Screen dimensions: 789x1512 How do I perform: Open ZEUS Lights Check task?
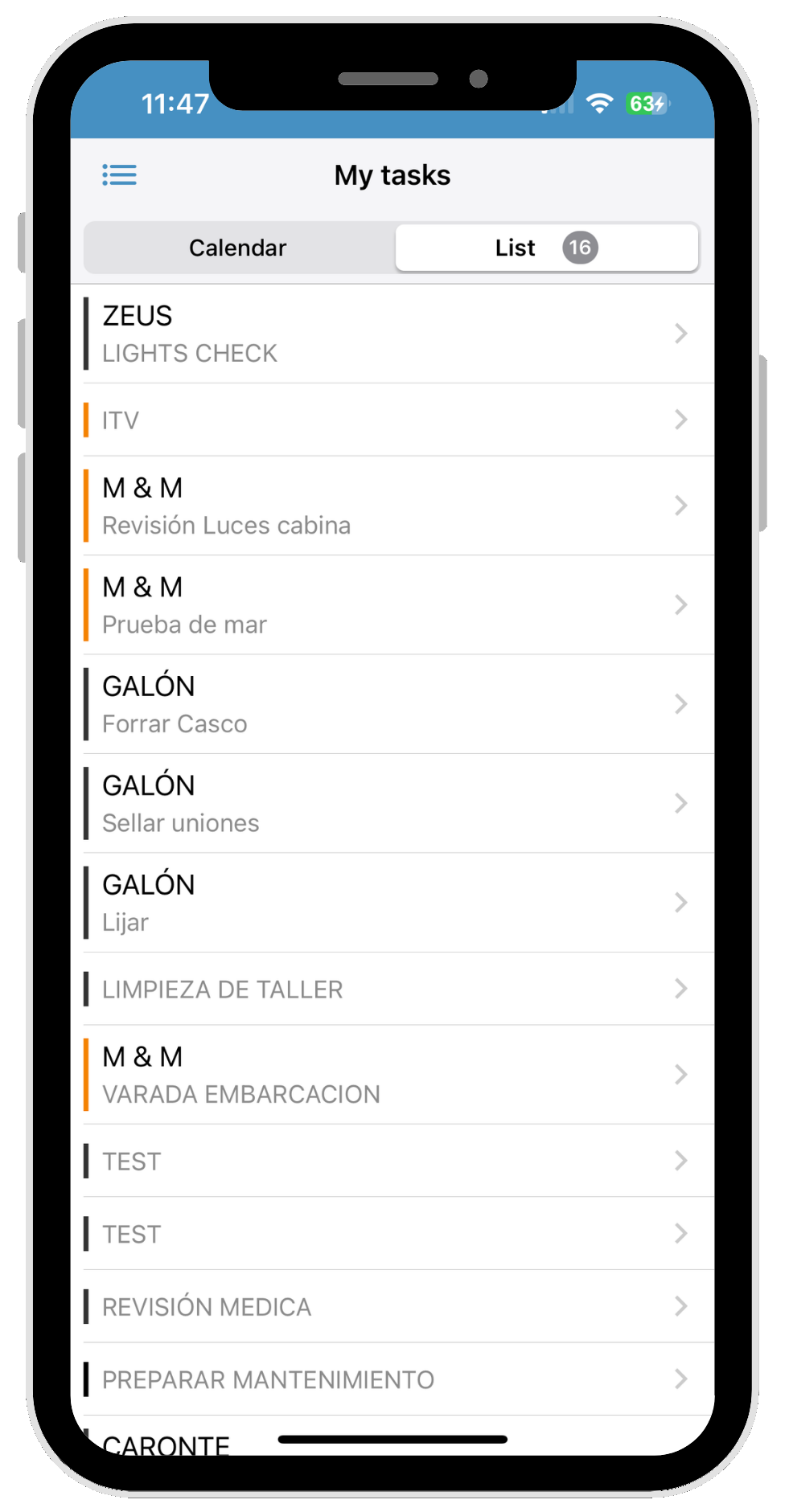[x=392, y=334]
